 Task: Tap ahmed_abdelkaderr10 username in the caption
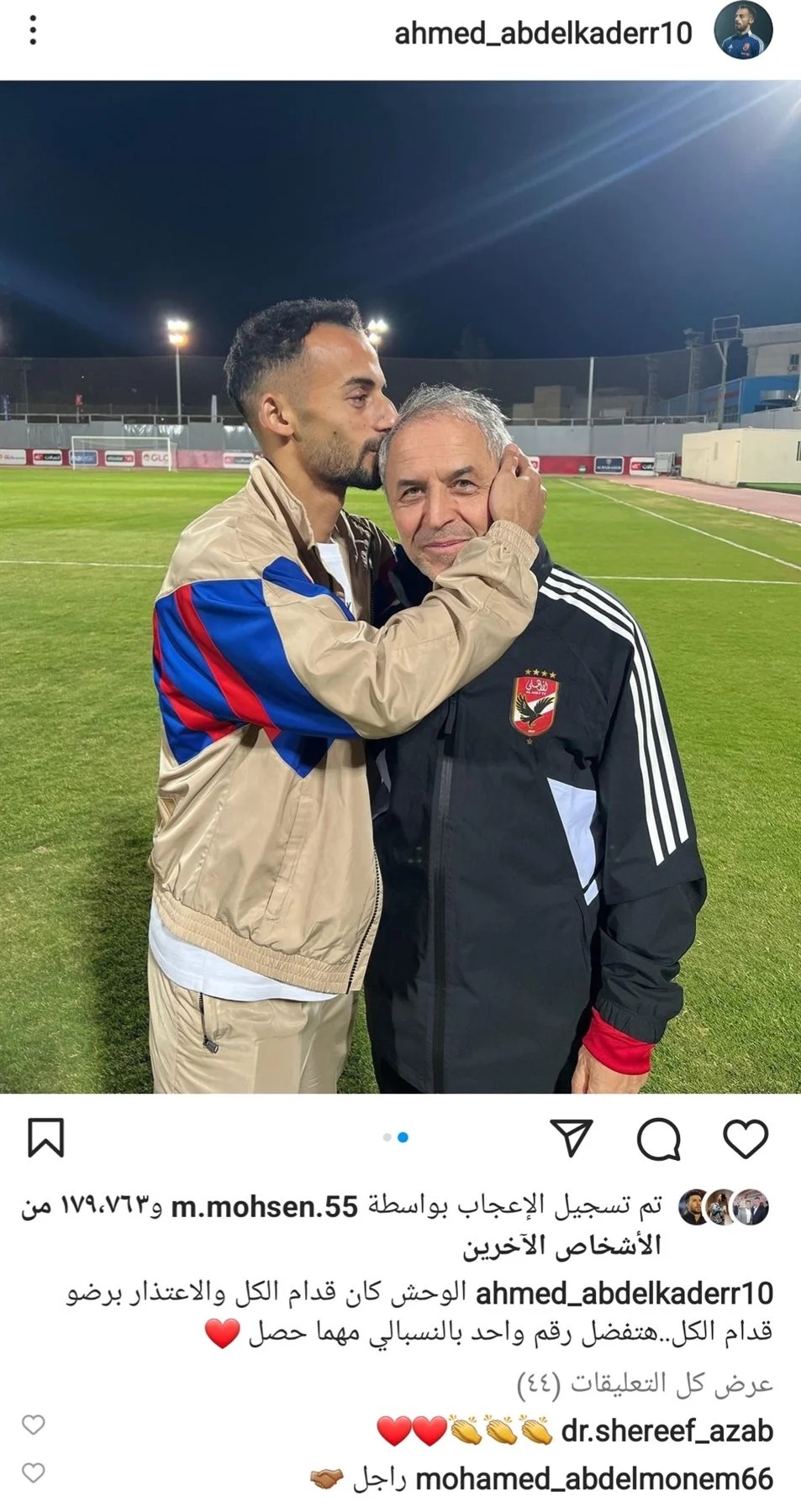pyautogui.click(x=624, y=1294)
